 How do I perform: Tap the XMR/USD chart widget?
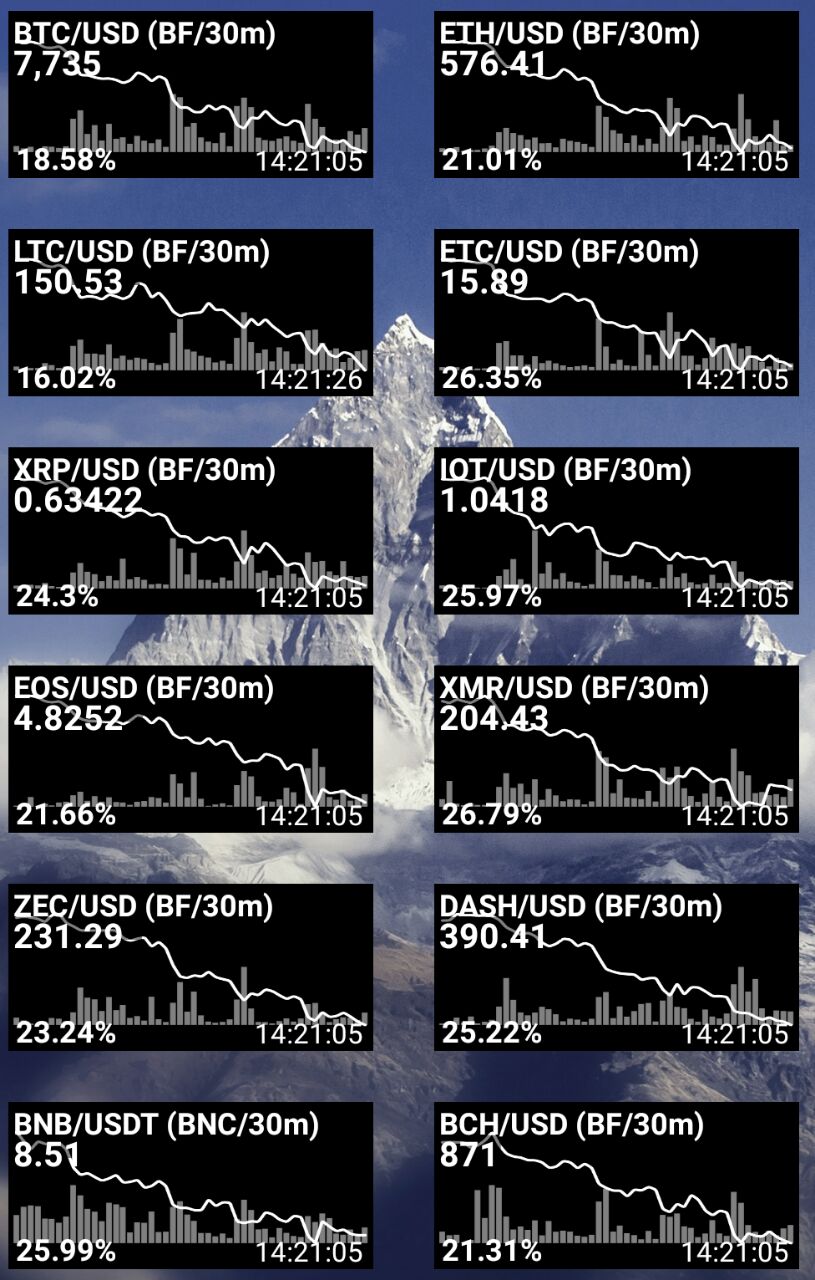pyautogui.click(x=616, y=749)
